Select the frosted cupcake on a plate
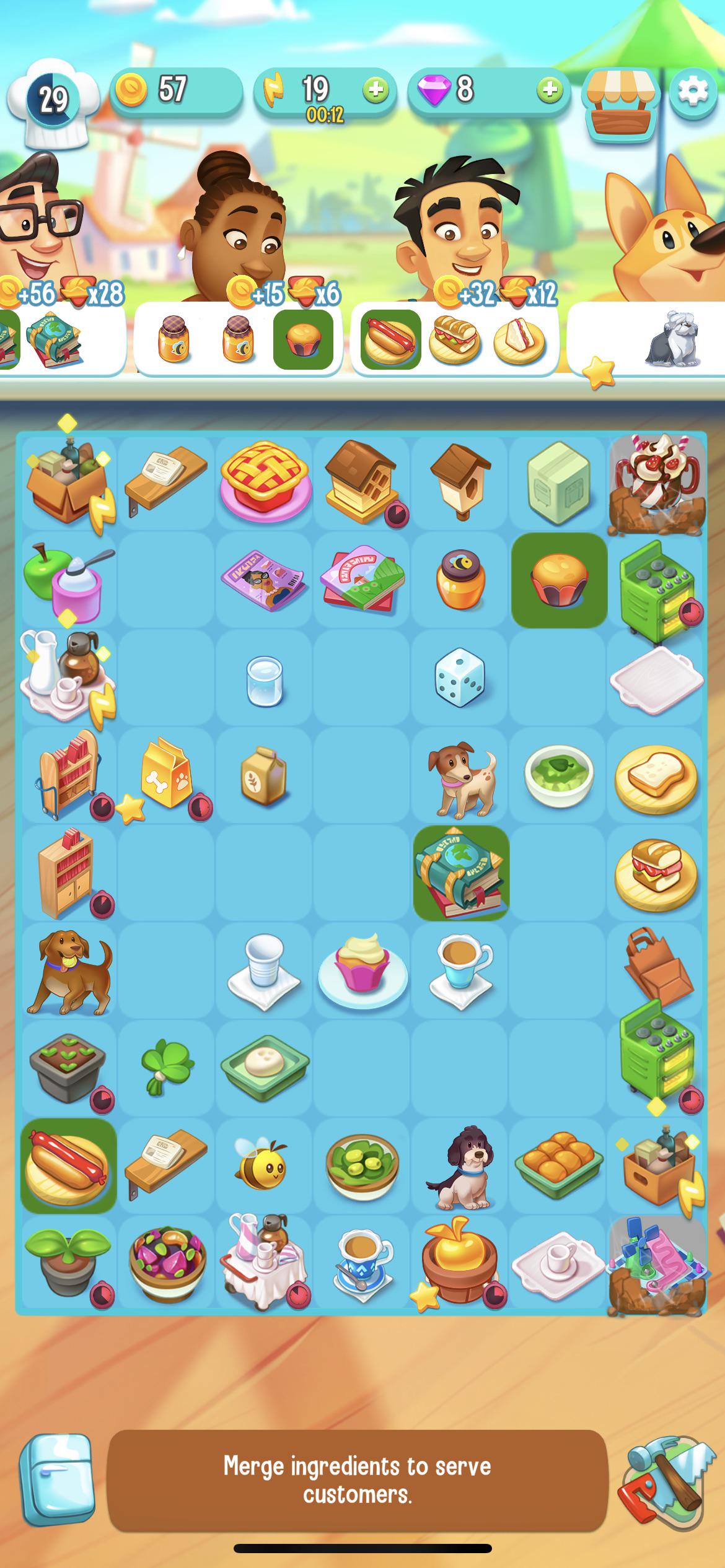This screenshot has height=1568, width=725. [x=362, y=970]
